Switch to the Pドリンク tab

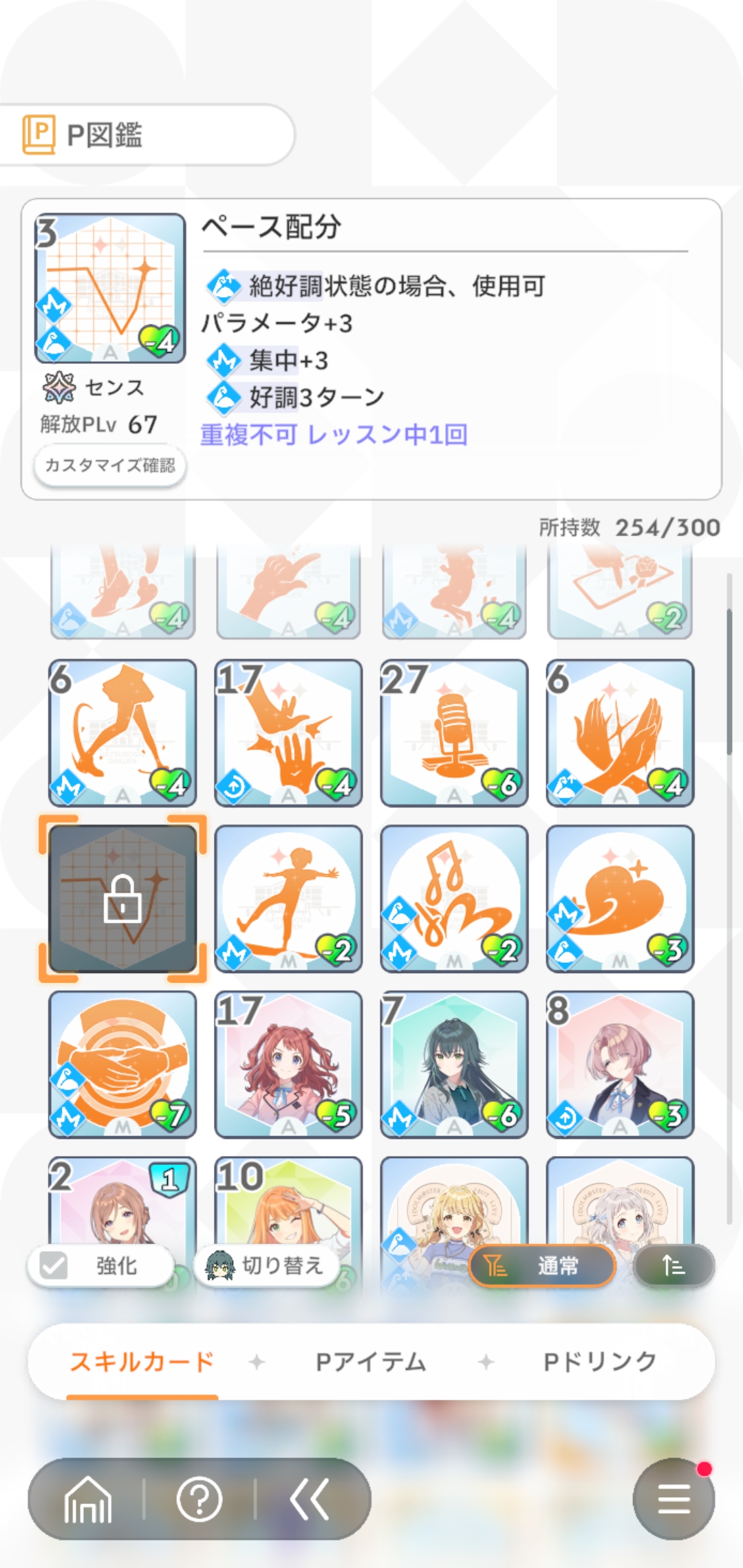click(600, 1362)
